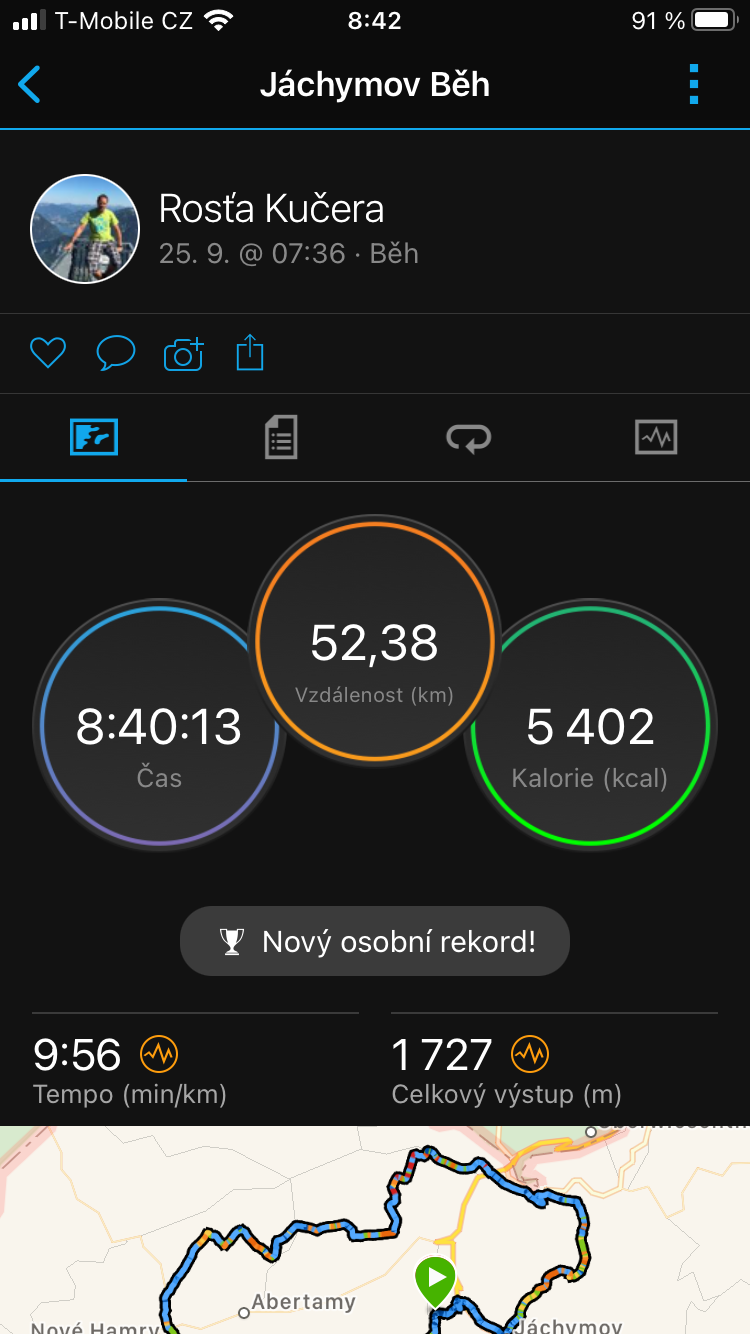Switch to the details stats tab
Screen dimensions: 750x1334
281,437
